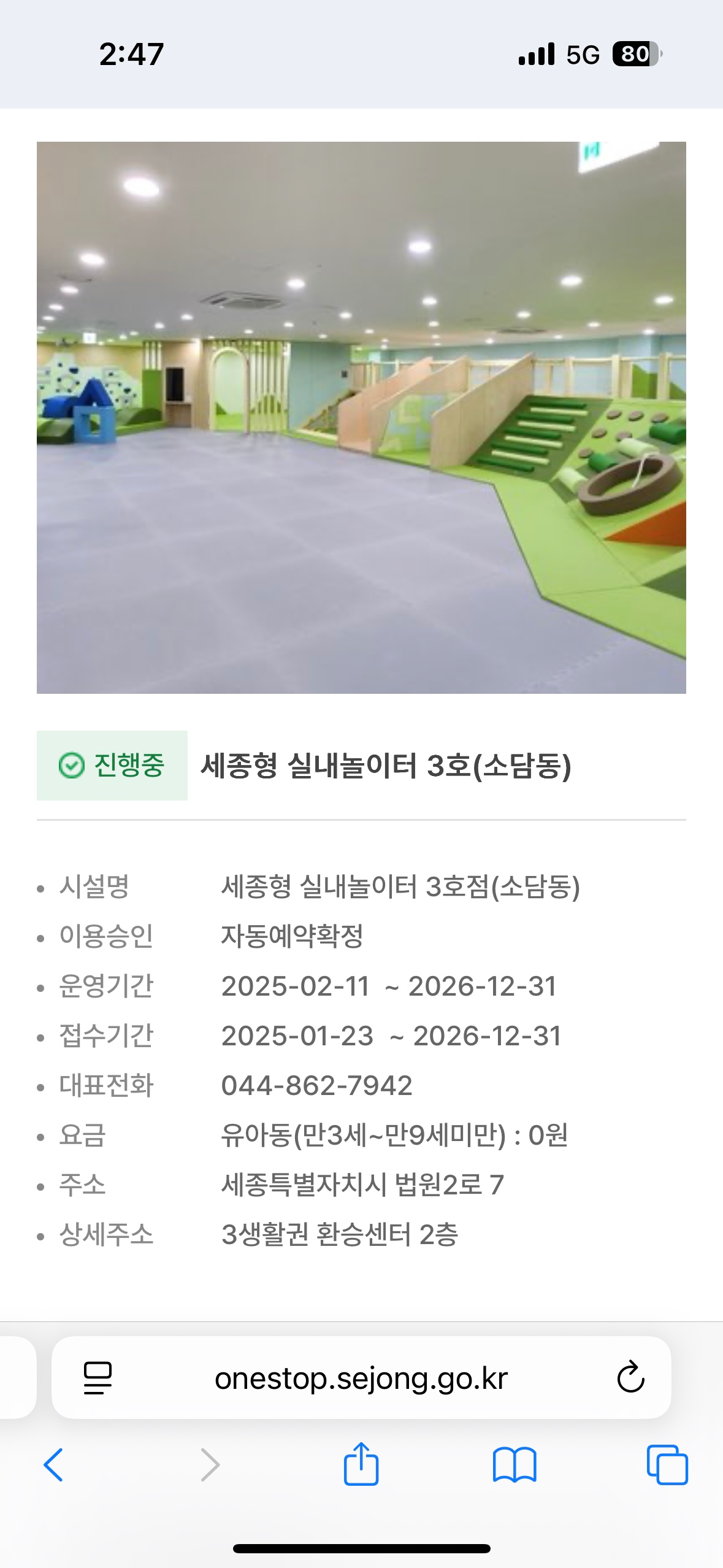Open the share sheet

pos(361,1464)
